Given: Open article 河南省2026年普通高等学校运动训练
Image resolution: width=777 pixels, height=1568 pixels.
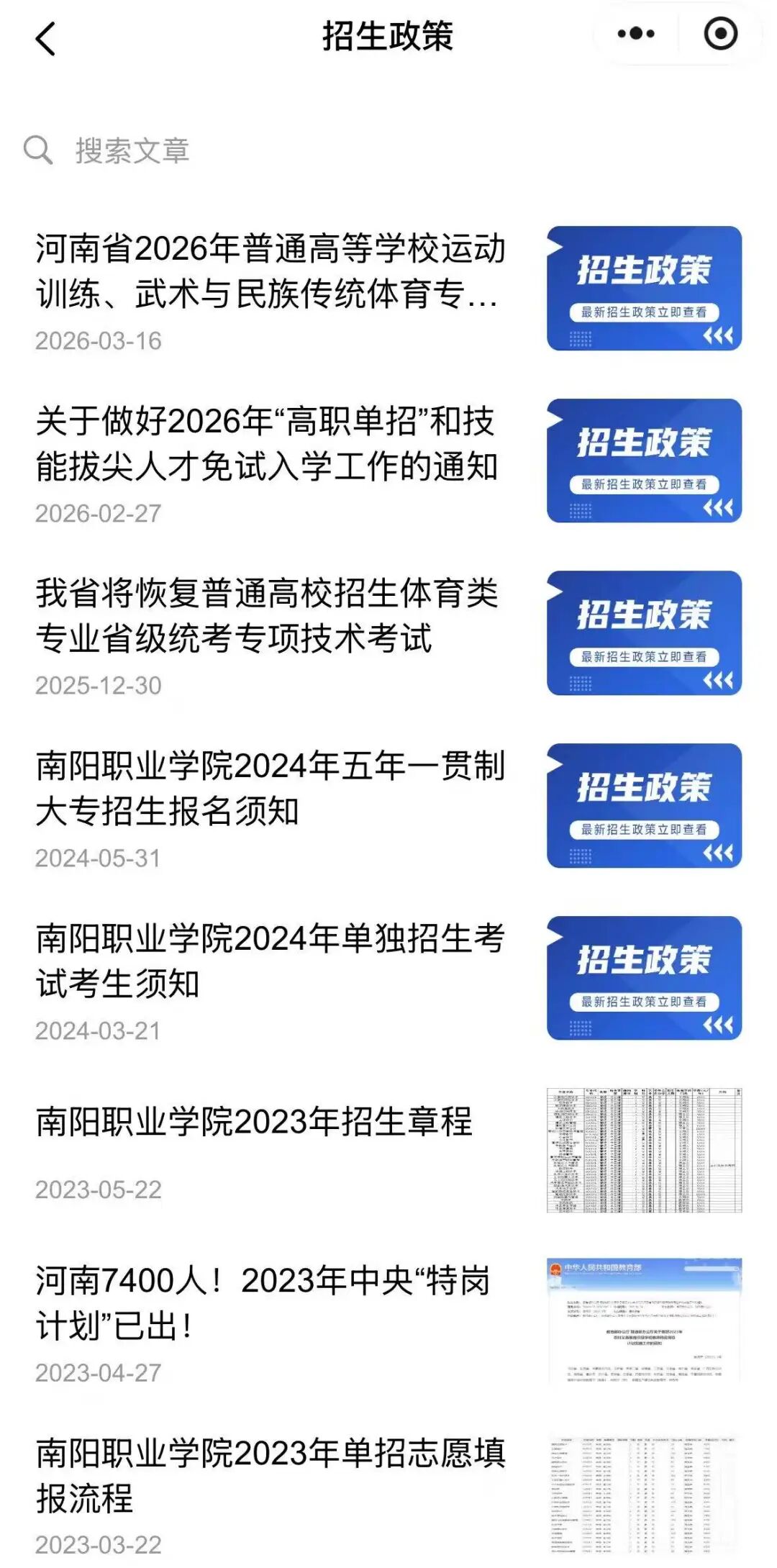Looking at the screenshot, I should point(271,271).
